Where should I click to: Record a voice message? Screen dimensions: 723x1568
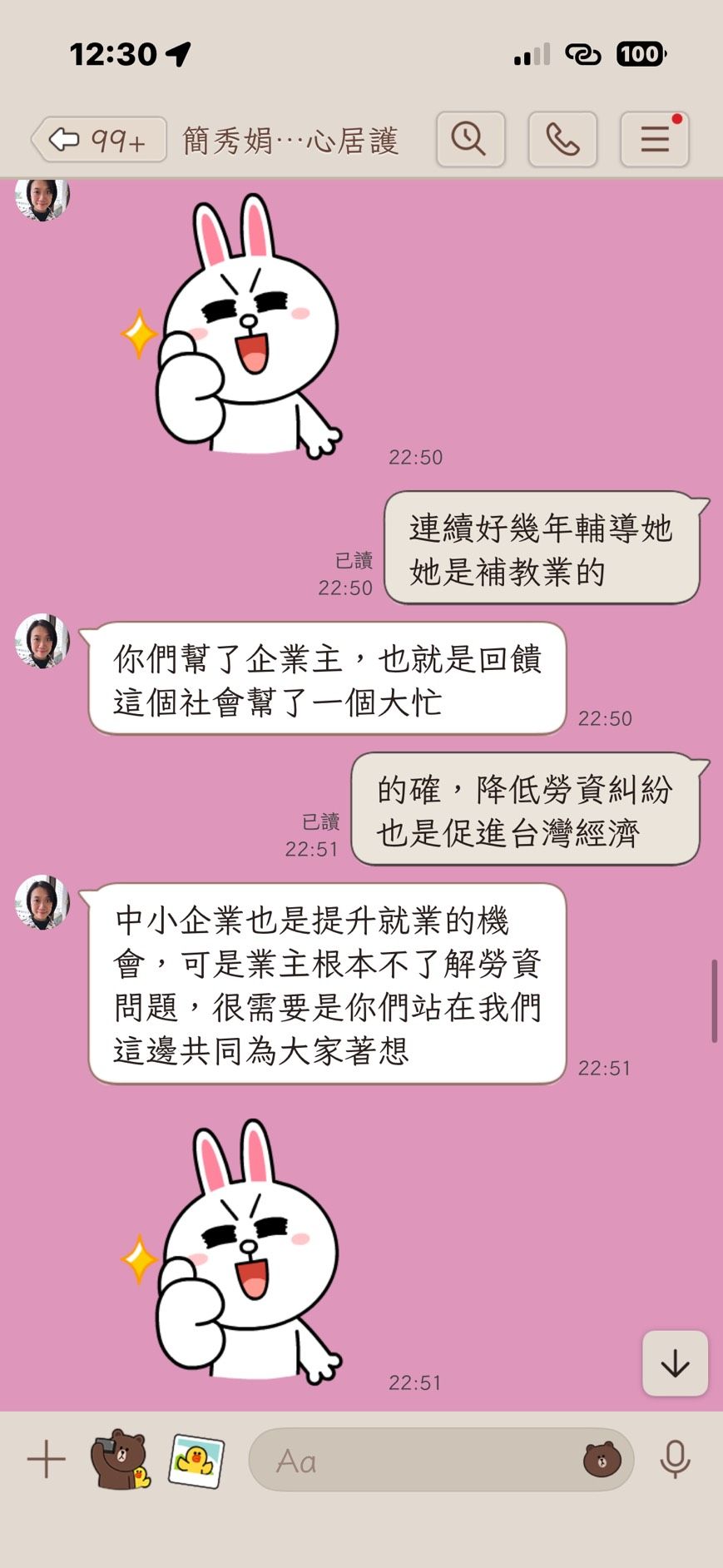(675, 1460)
